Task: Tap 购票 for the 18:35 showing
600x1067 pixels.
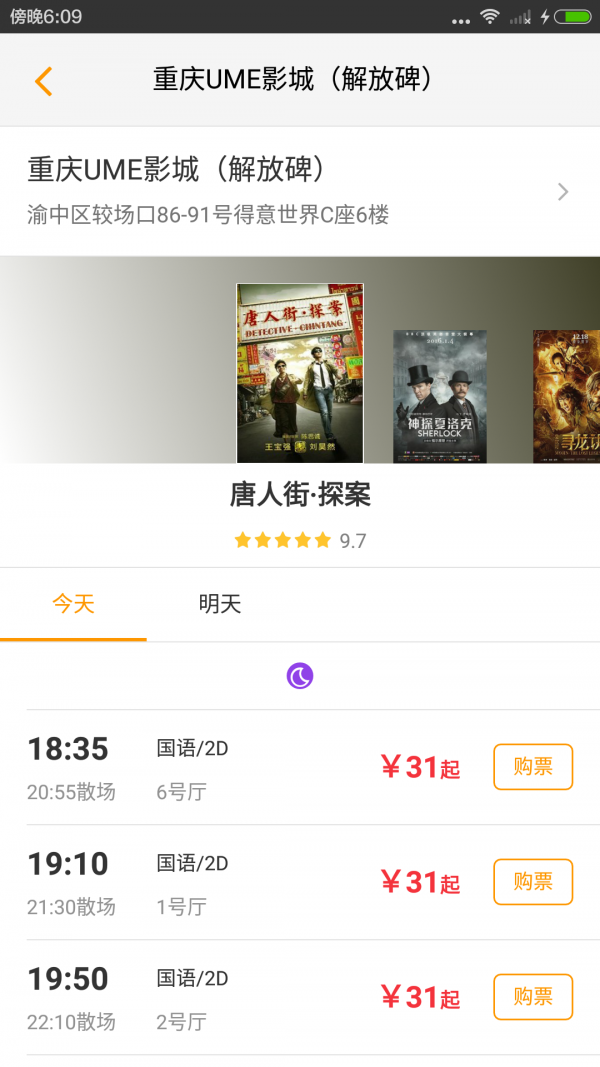Action: click(533, 767)
